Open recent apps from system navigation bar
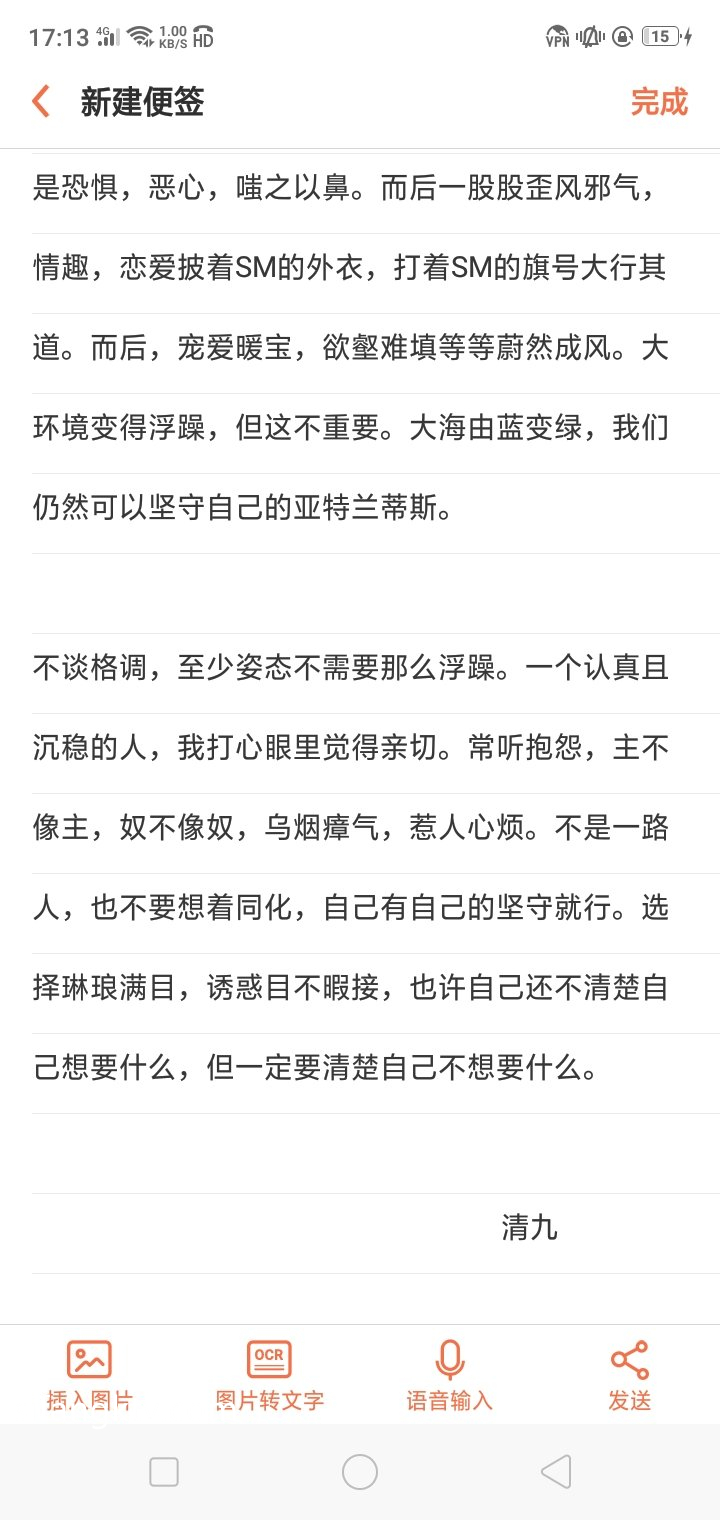 click(164, 1472)
